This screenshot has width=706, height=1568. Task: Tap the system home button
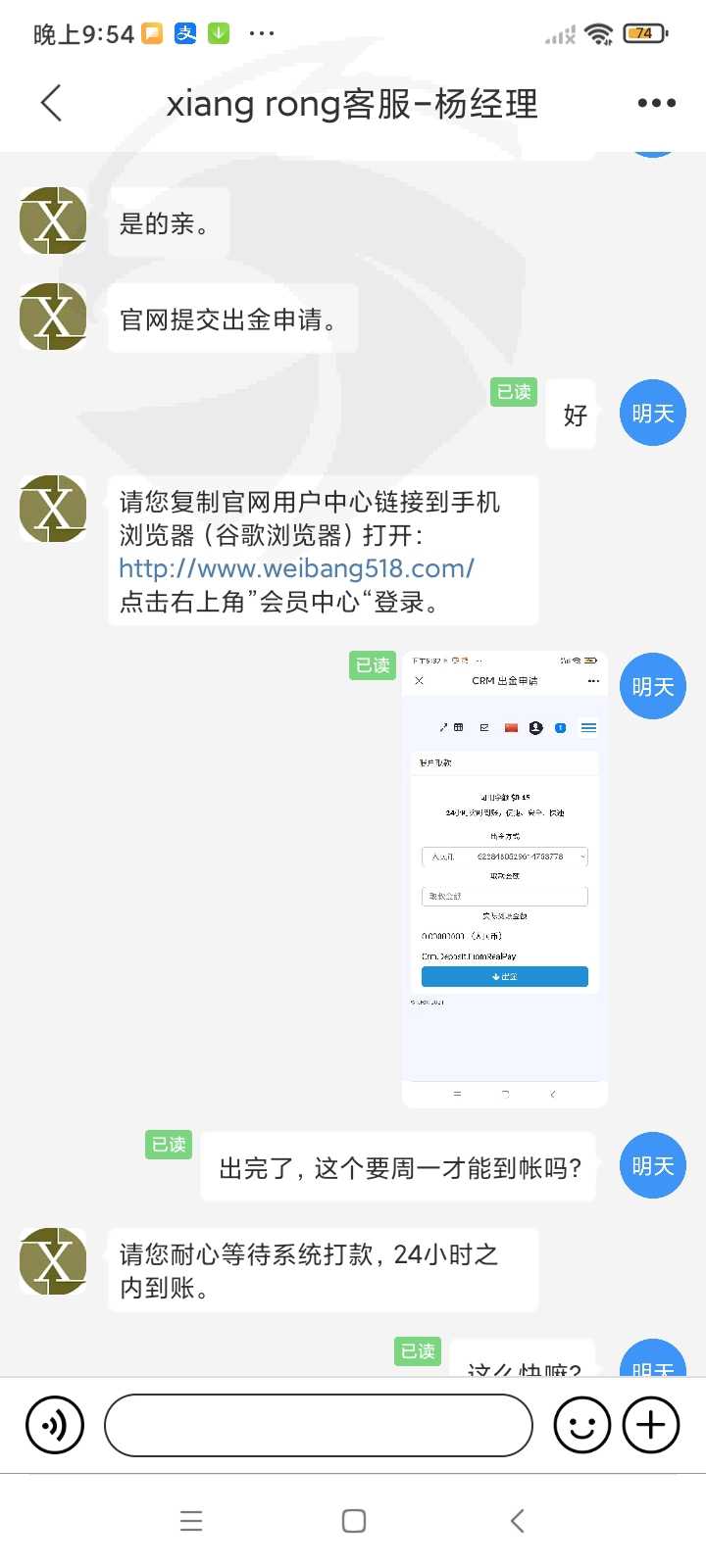354,1521
